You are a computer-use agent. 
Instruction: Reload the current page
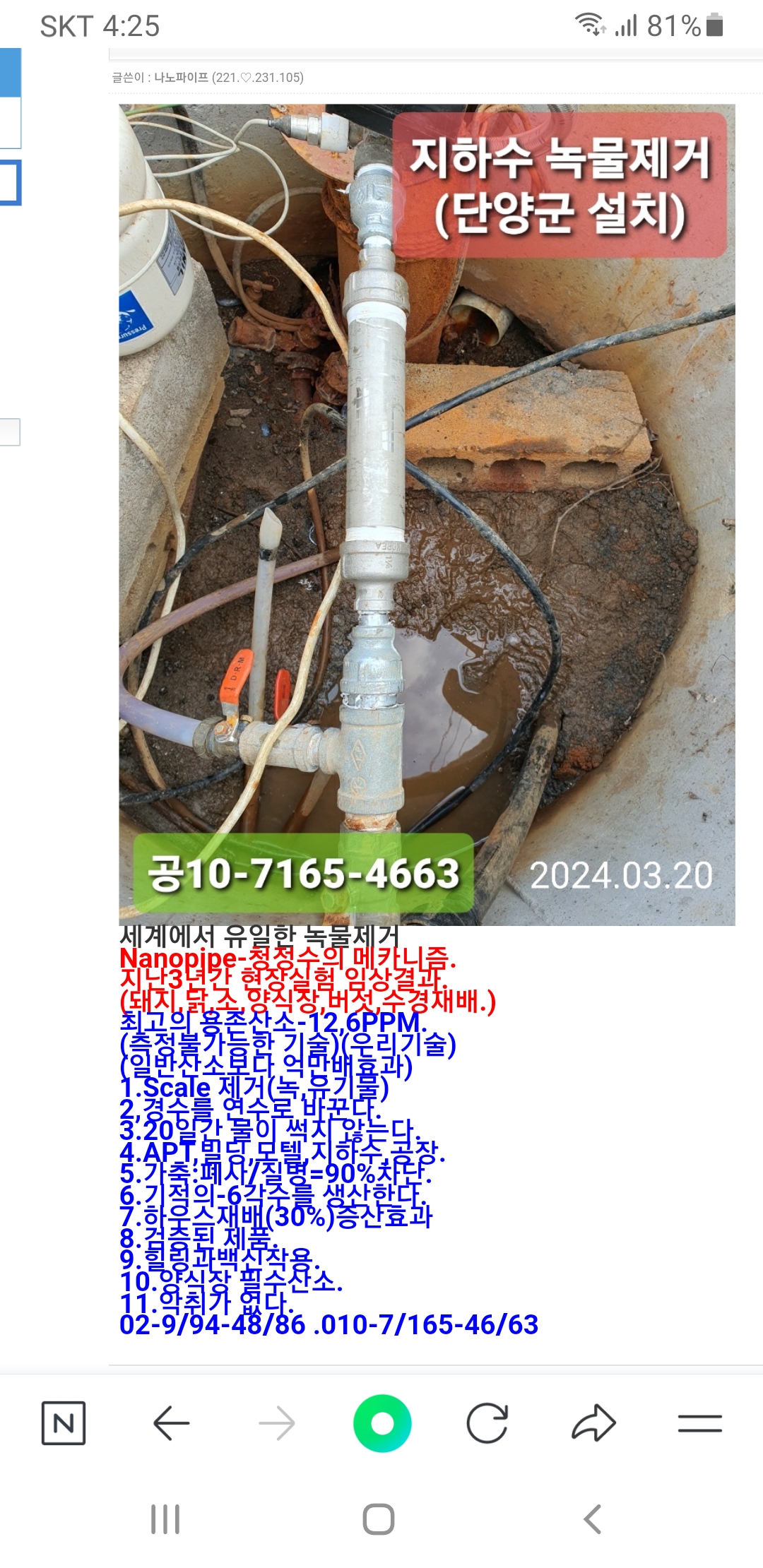click(487, 1423)
